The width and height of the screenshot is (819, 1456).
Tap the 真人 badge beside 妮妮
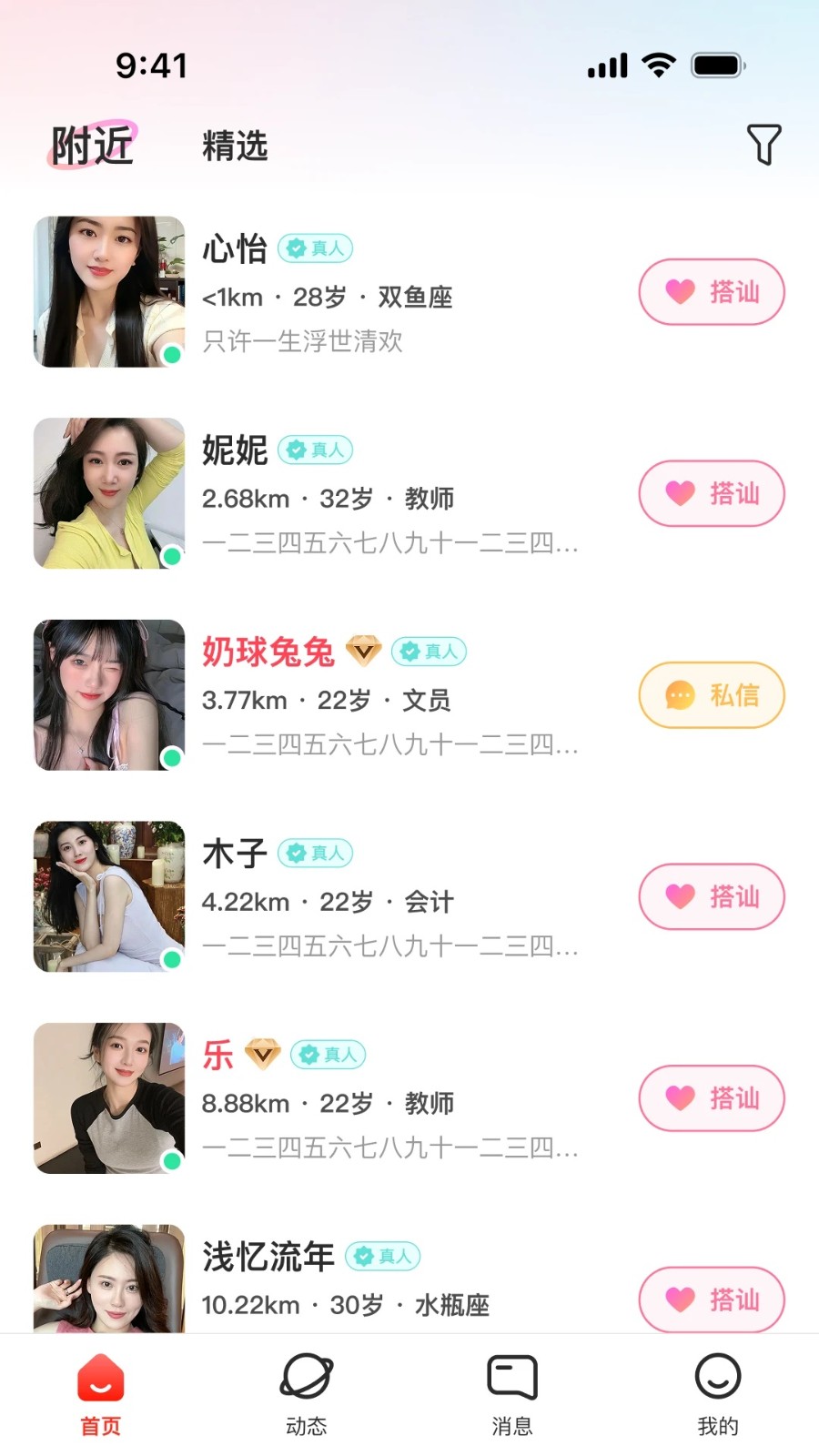coord(316,450)
